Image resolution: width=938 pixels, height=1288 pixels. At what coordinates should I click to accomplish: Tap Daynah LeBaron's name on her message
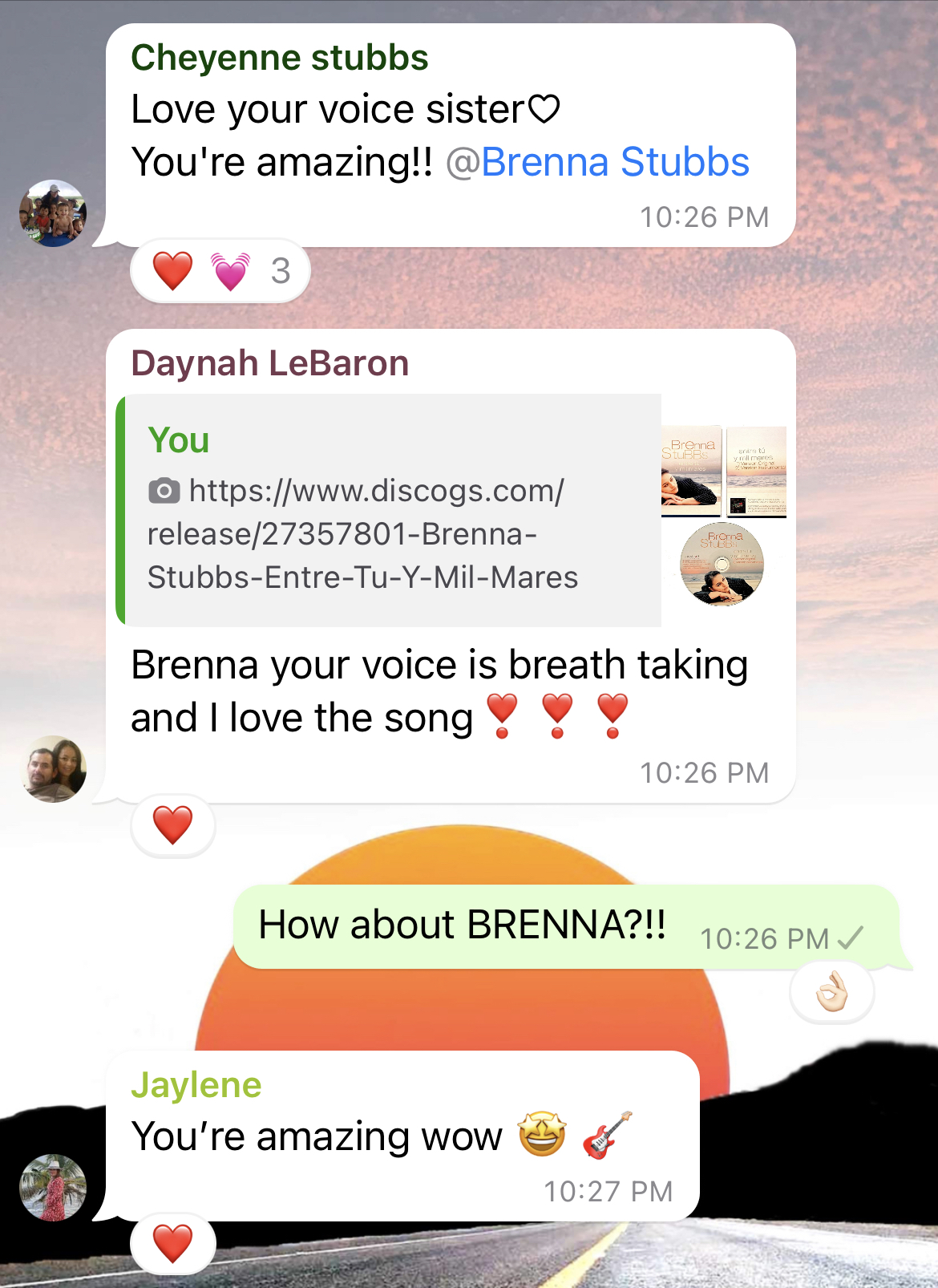(270, 363)
